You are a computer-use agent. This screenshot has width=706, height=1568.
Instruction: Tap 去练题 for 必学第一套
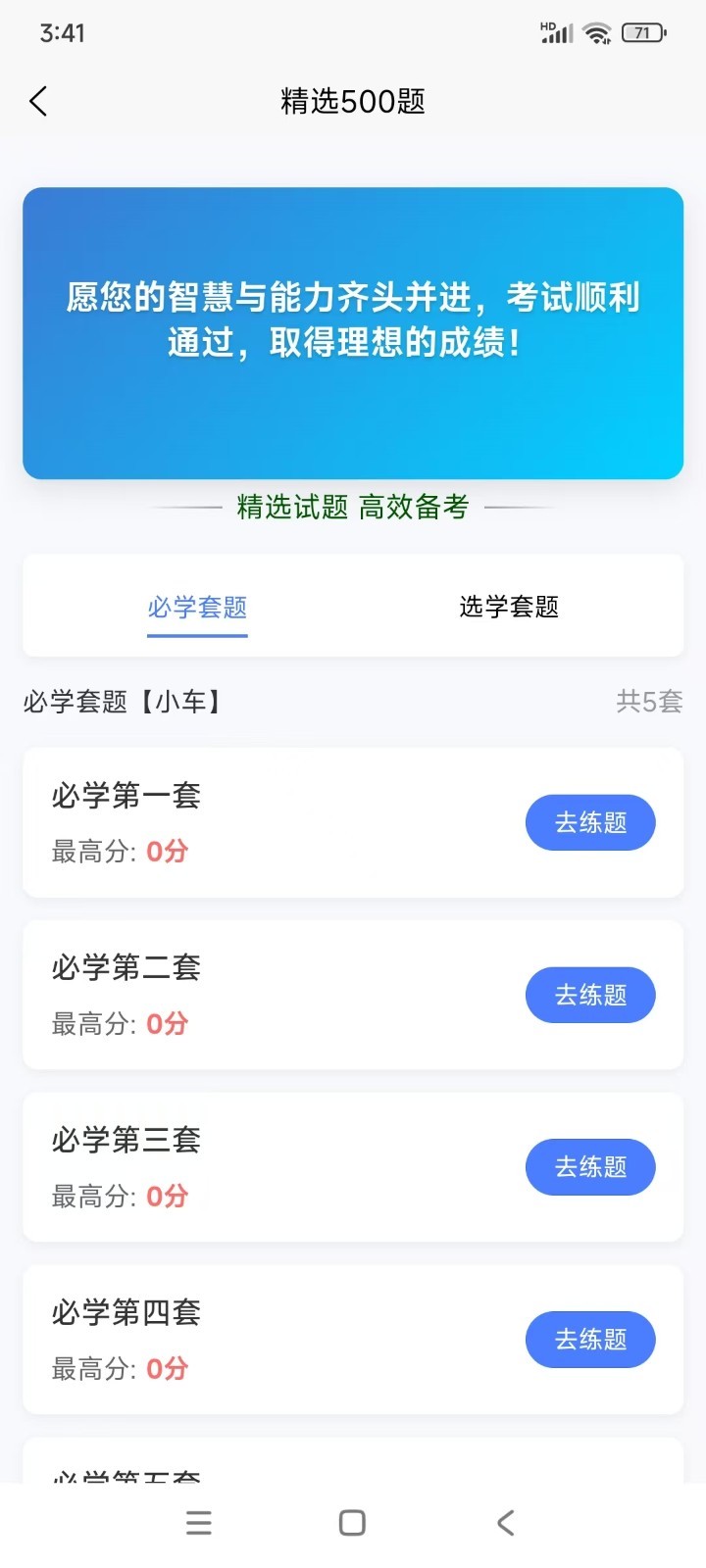point(590,822)
